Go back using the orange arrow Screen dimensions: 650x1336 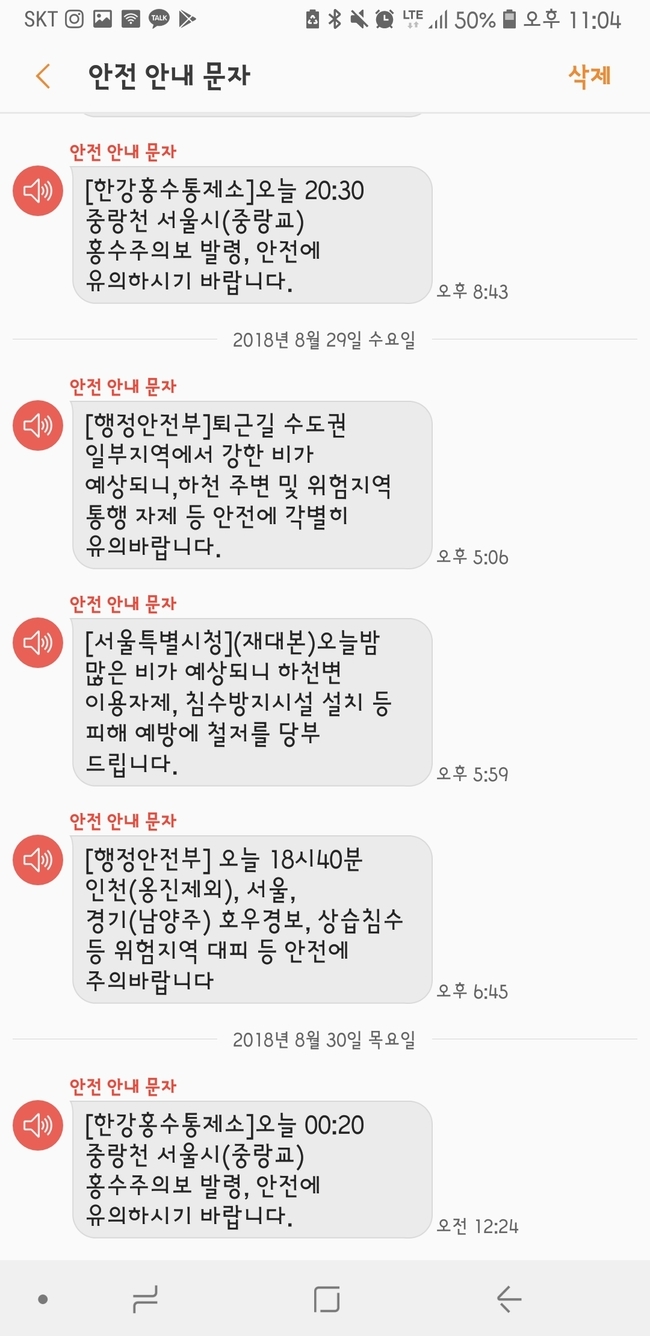(43, 76)
